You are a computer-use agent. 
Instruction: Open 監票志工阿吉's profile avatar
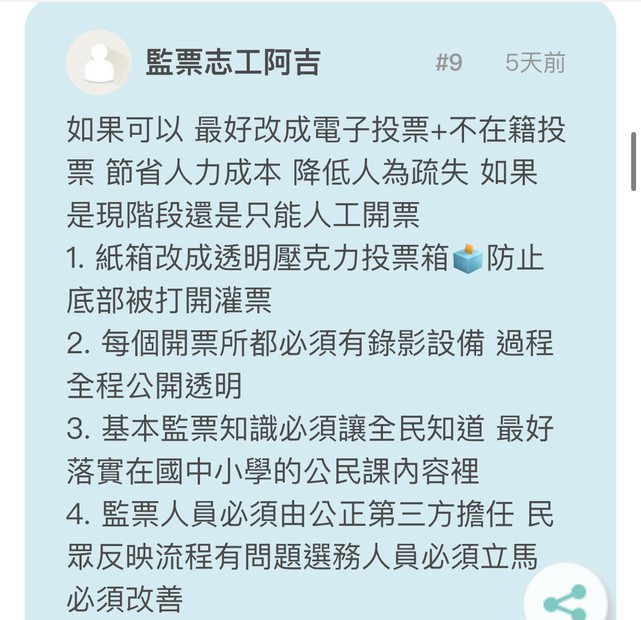(x=98, y=63)
